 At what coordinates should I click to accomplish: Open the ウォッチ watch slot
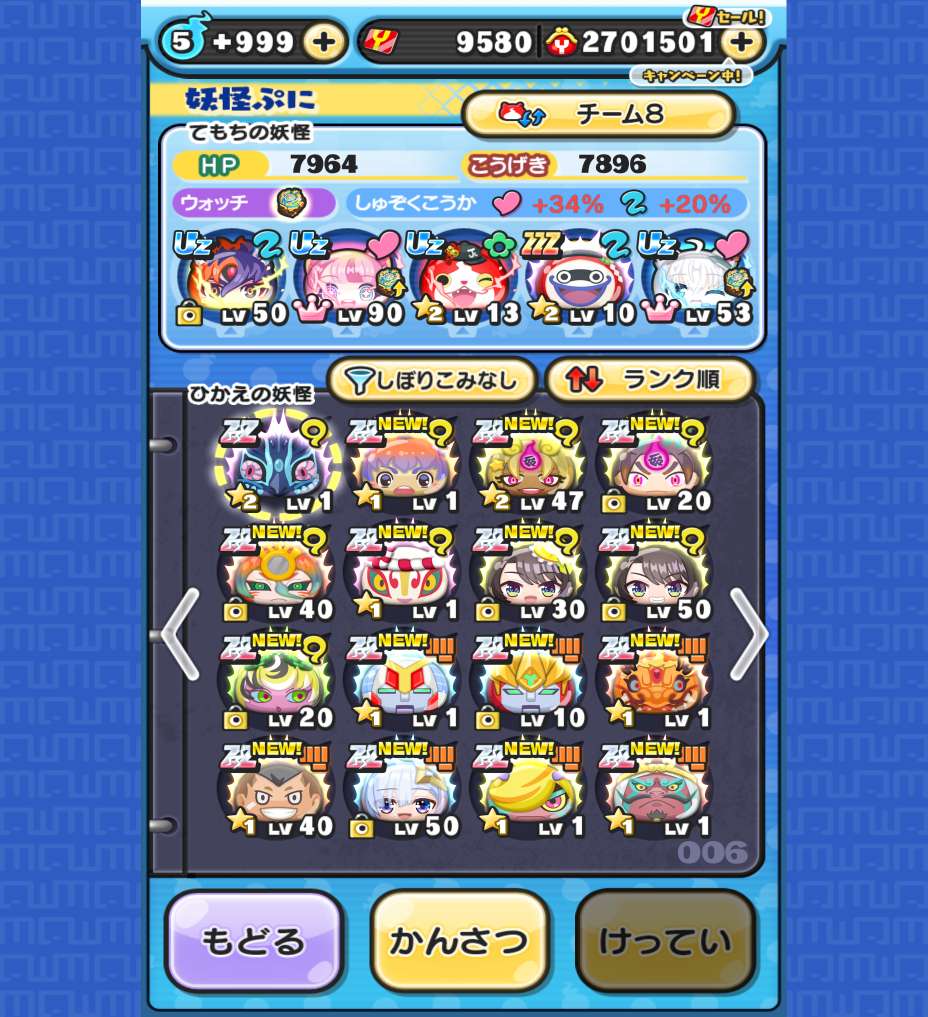(x=254, y=204)
